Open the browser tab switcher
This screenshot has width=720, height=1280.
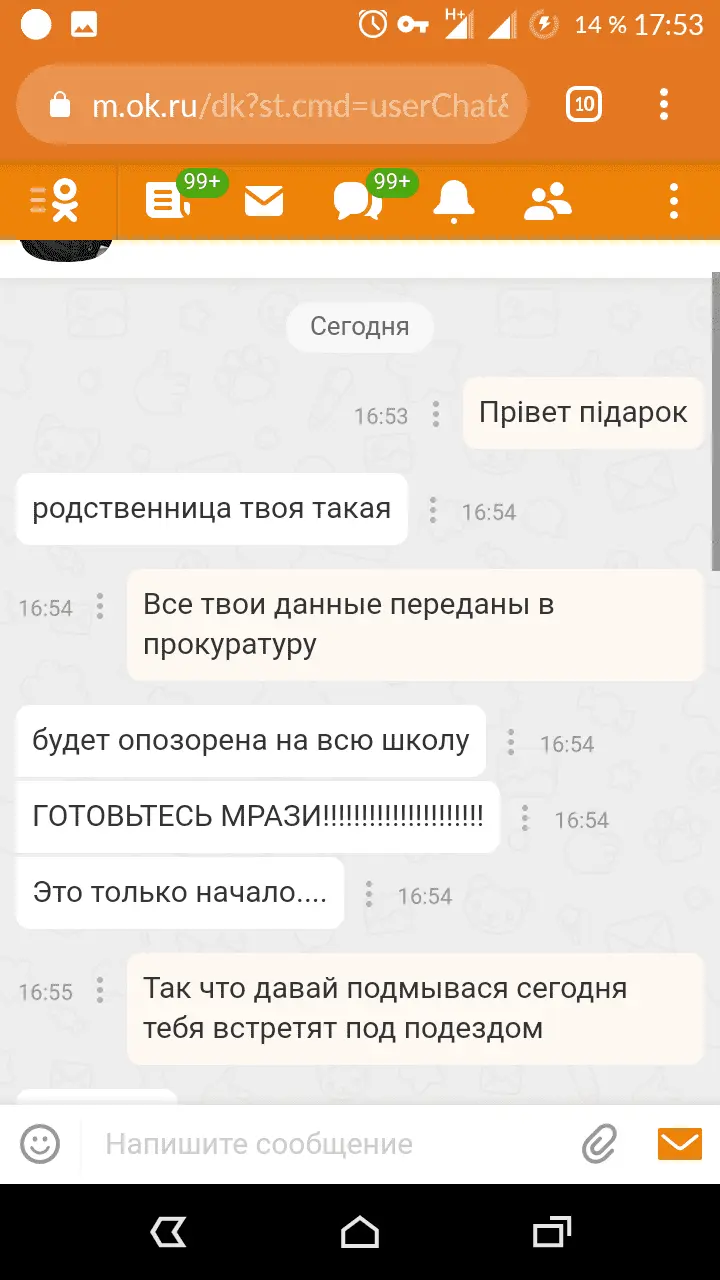tap(584, 104)
